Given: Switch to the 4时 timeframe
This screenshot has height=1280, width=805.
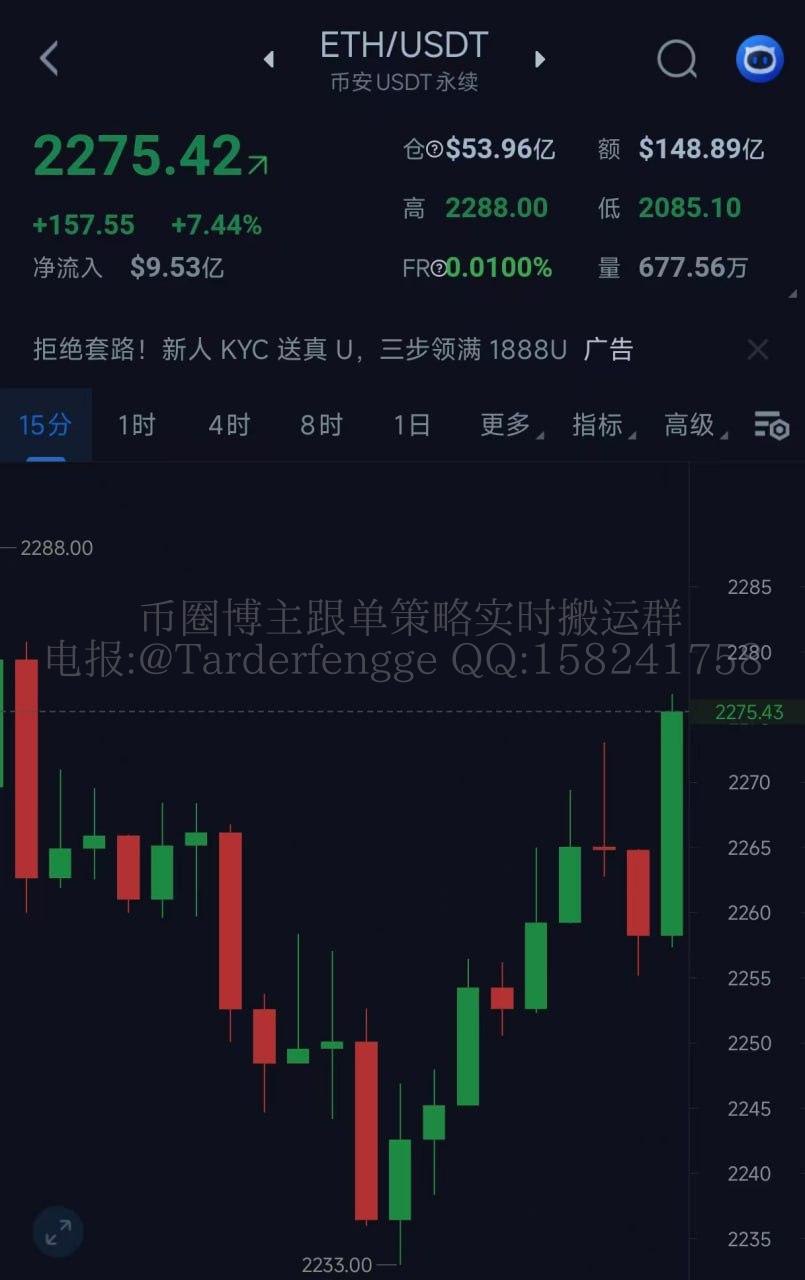Looking at the screenshot, I should coord(228,425).
